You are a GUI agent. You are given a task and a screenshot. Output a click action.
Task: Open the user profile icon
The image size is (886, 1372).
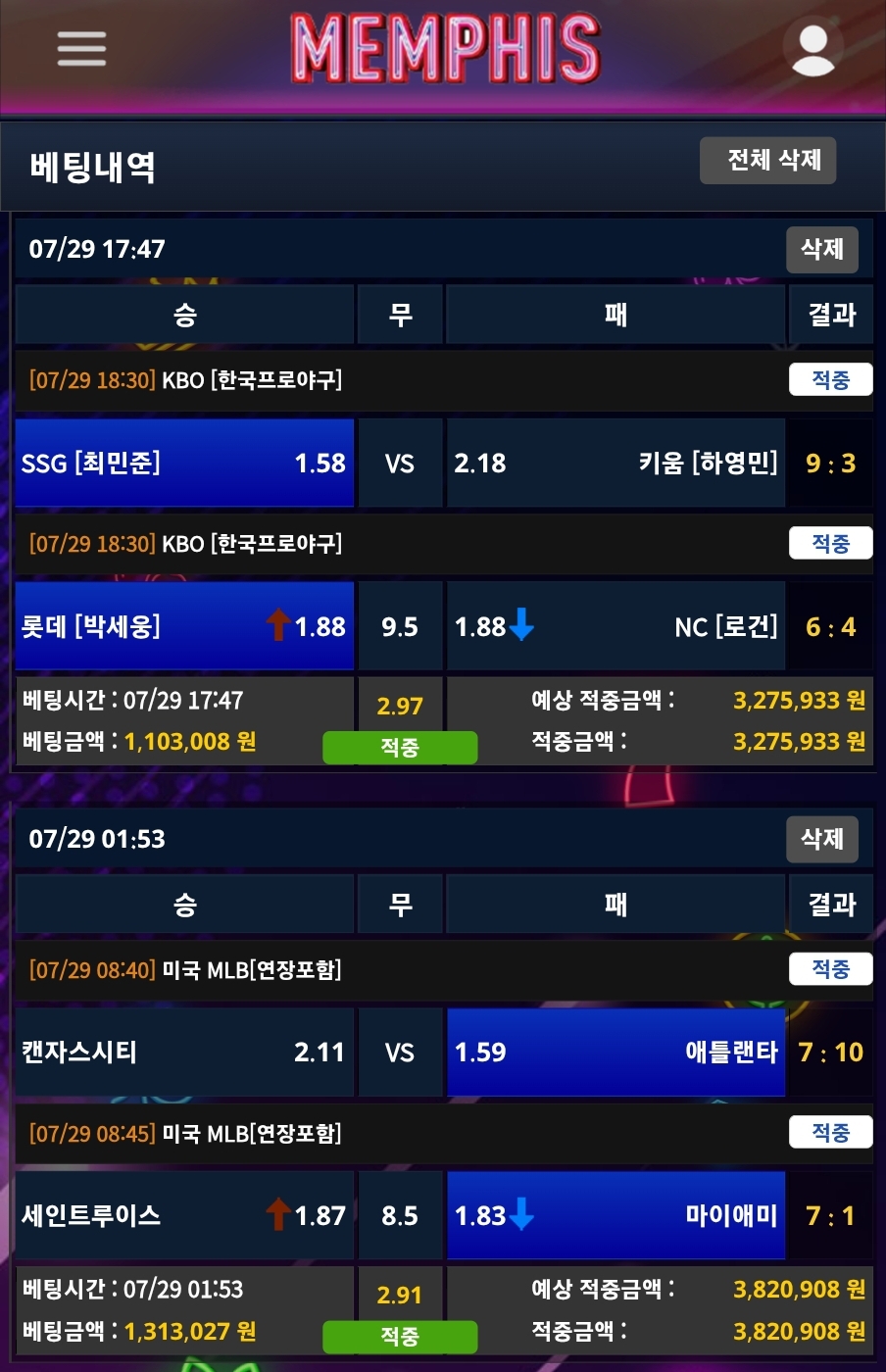click(812, 49)
